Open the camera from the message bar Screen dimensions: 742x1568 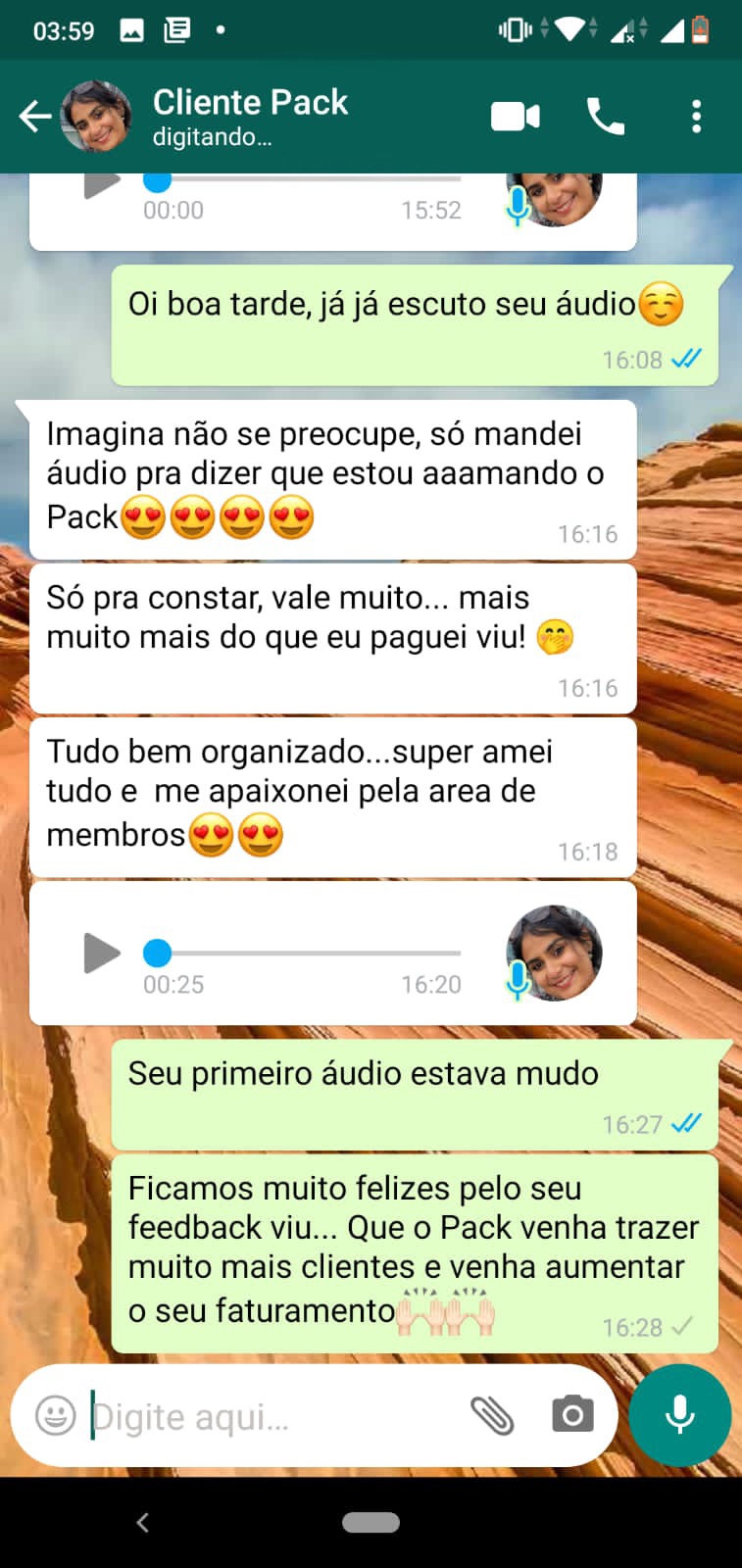pyautogui.click(x=572, y=1415)
